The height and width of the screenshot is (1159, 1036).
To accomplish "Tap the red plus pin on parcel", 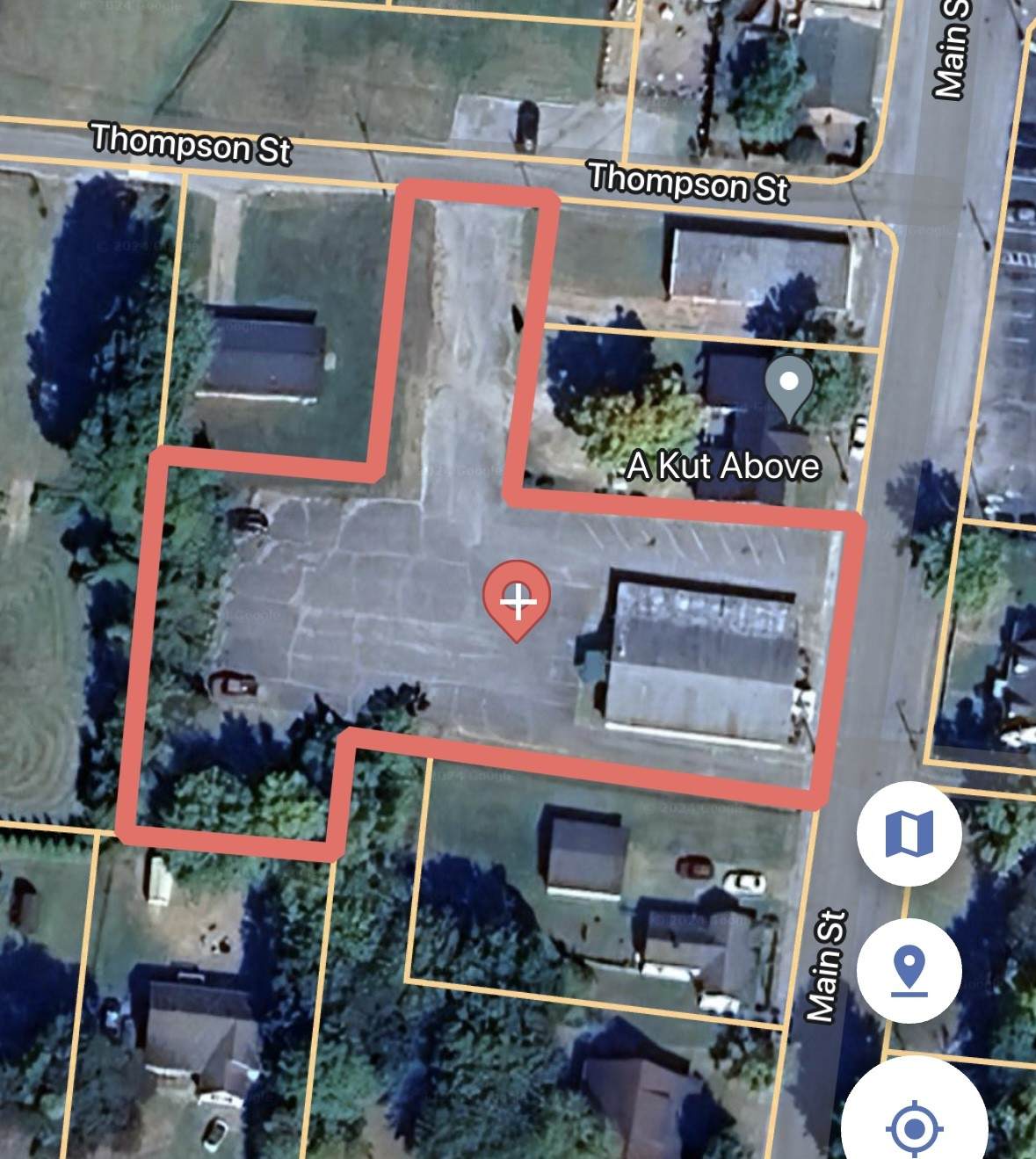I will coord(517,599).
